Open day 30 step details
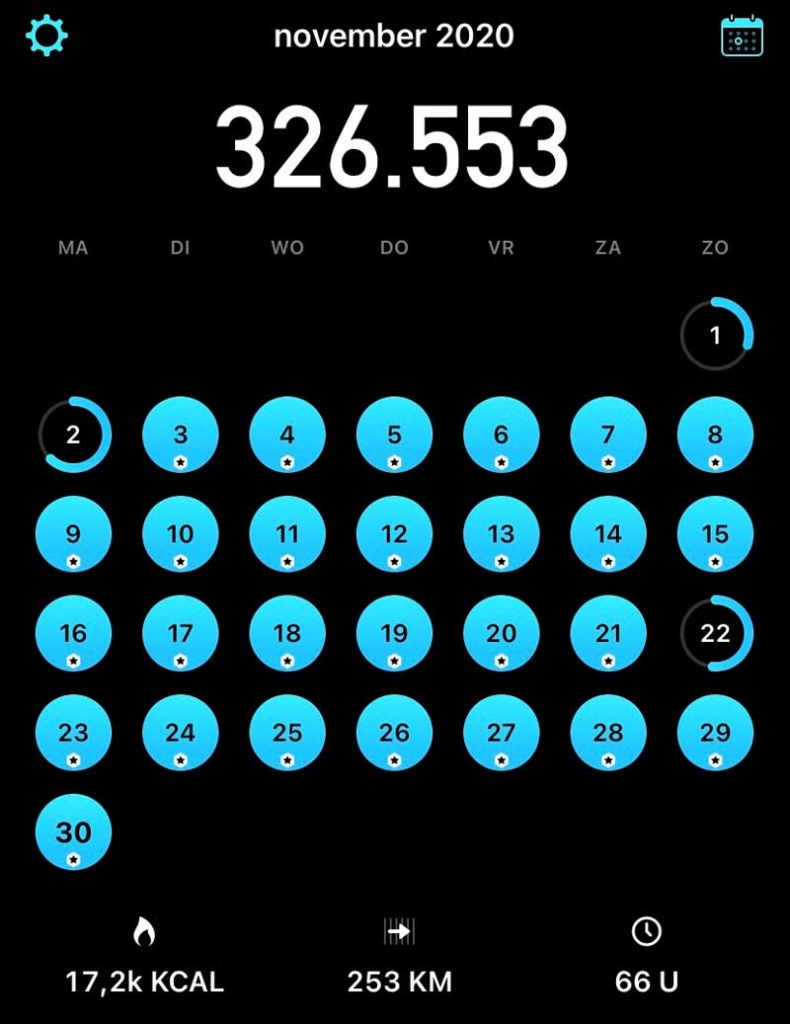This screenshot has height=1024, width=790. 73,832
